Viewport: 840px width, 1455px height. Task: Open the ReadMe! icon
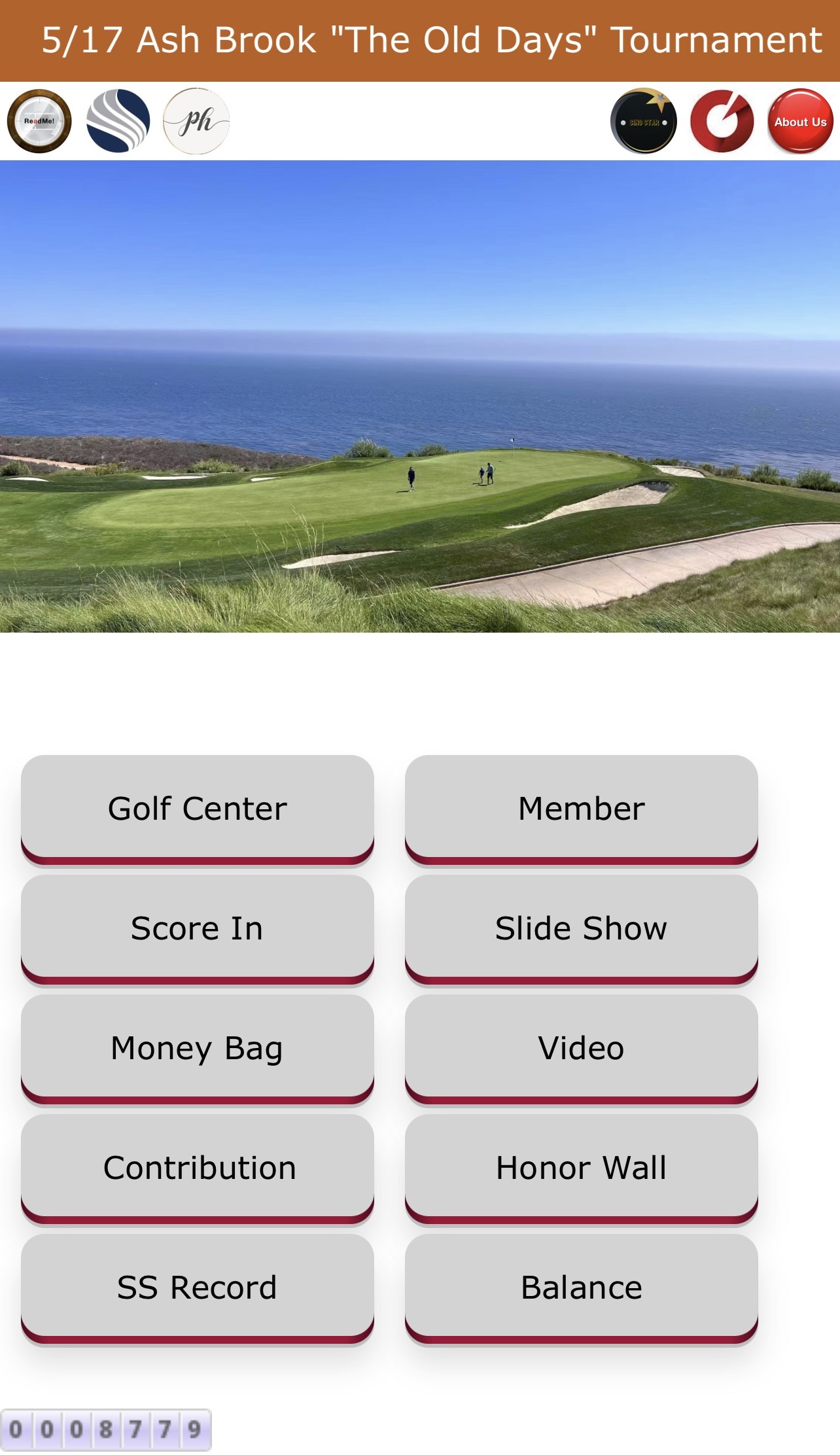click(39, 121)
